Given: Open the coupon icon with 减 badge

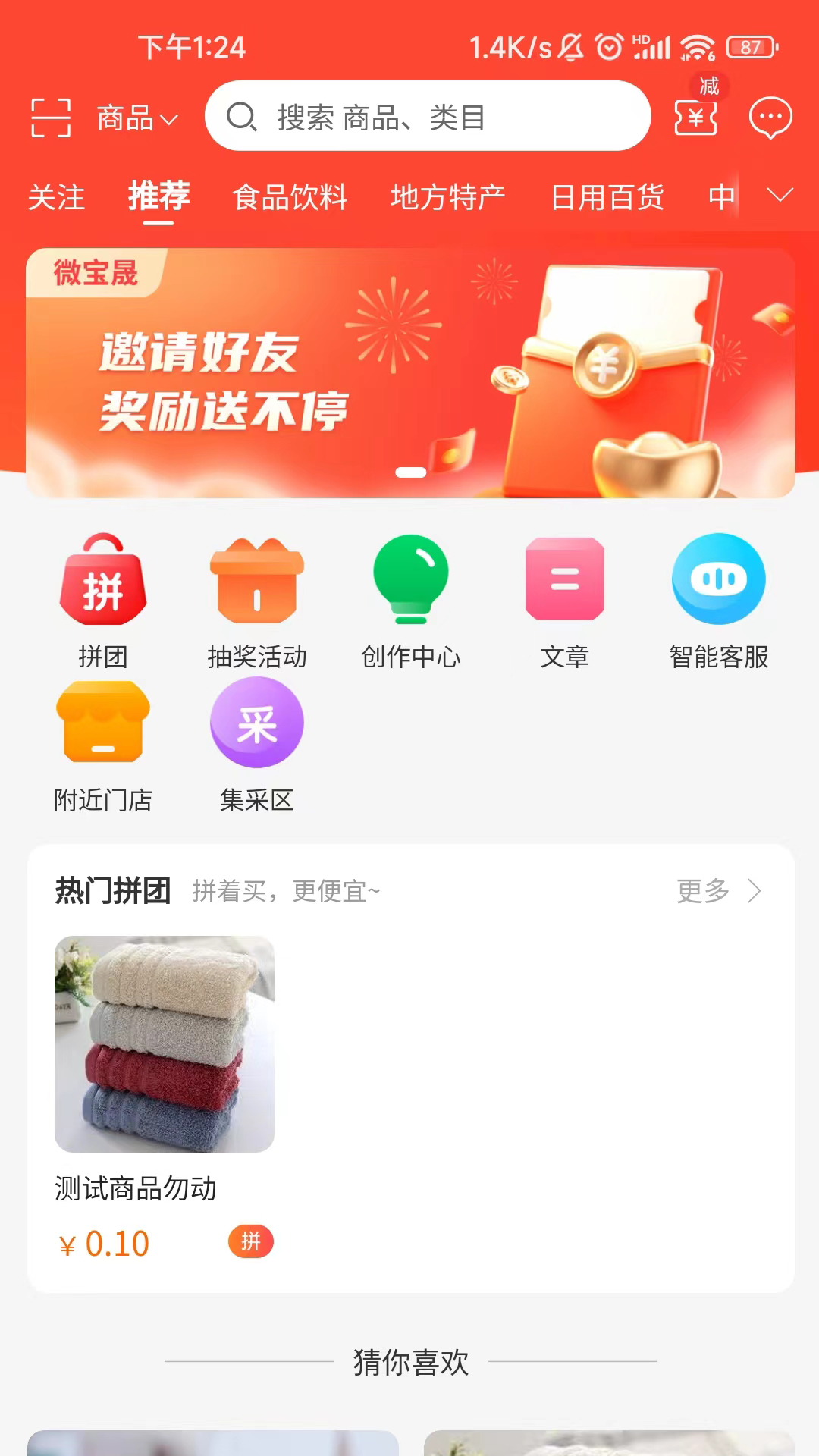Looking at the screenshot, I should 694,118.
